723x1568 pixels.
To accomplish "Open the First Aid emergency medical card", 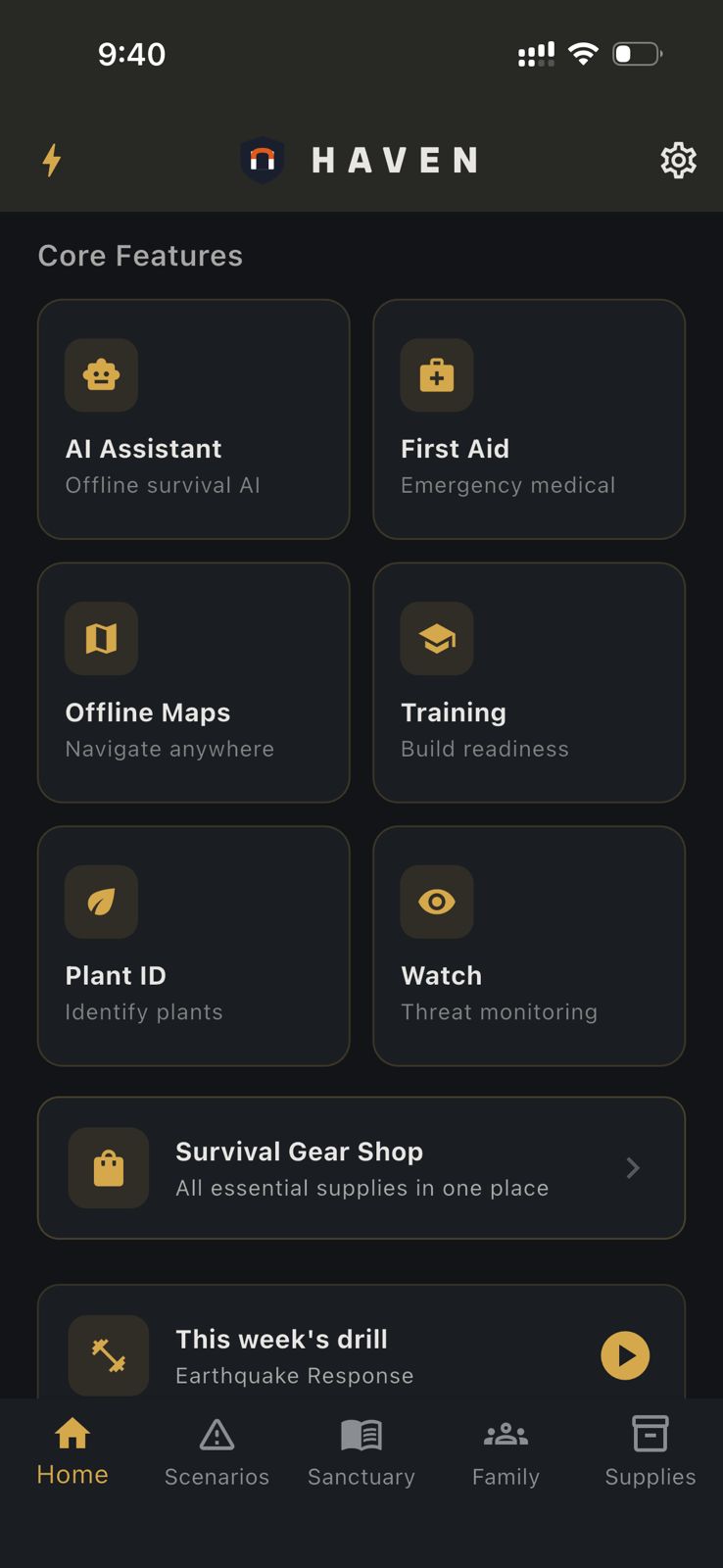I will (529, 419).
